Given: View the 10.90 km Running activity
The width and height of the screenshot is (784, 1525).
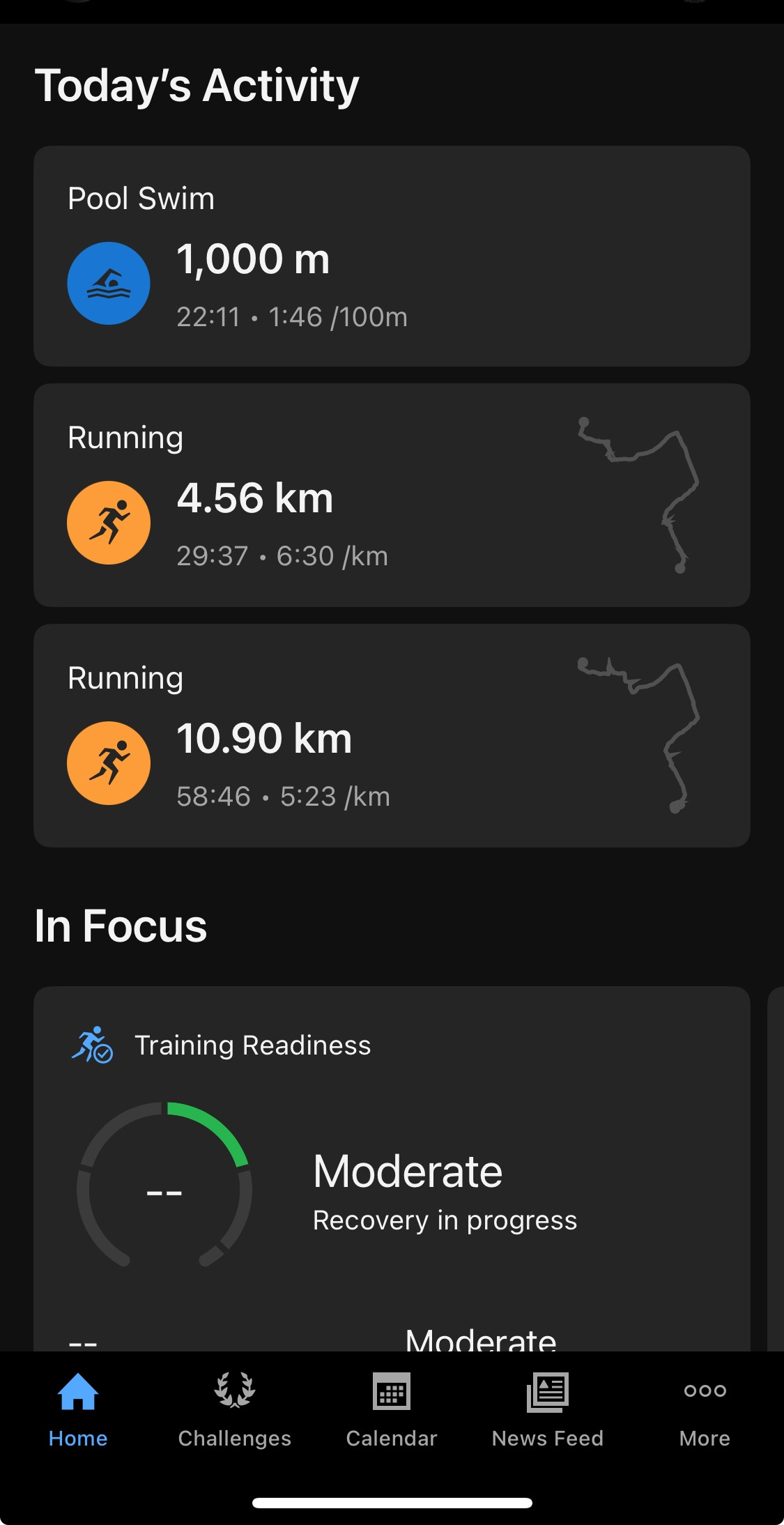Looking at the screenshot, I should pos(392,735).
